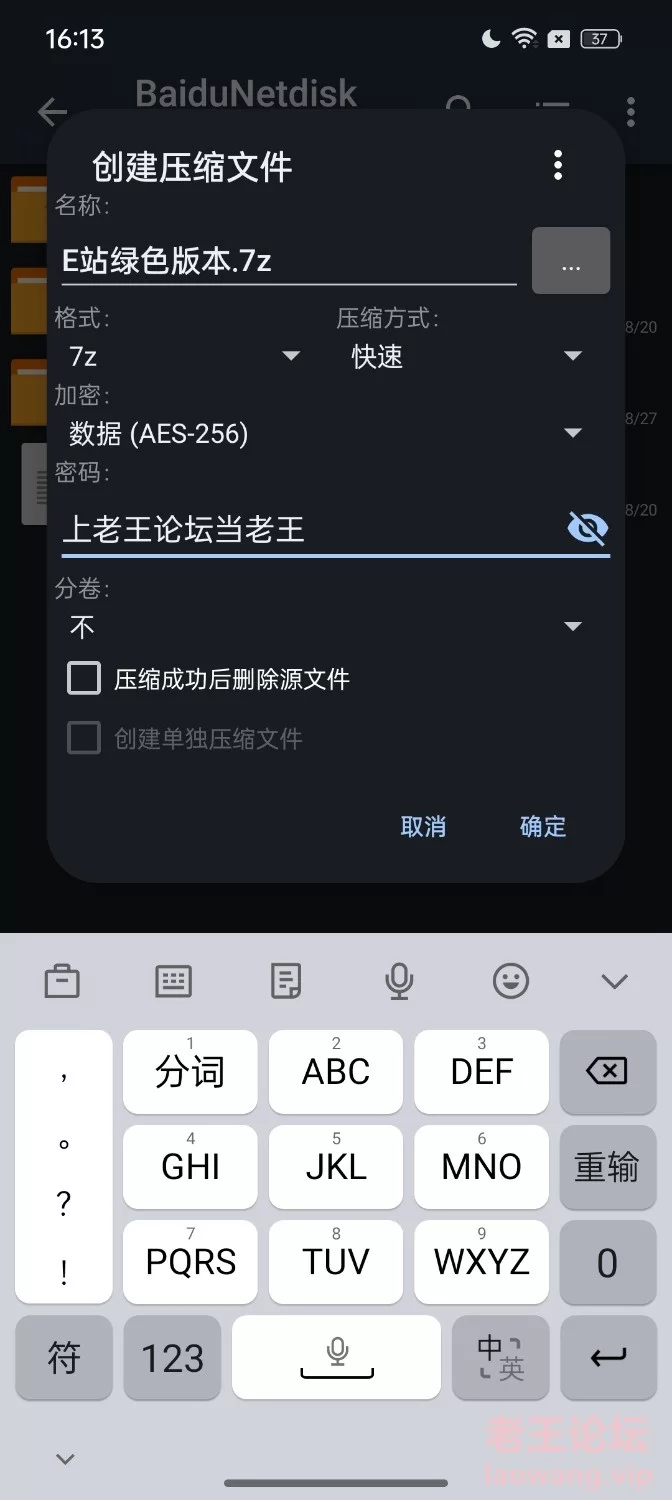Tap 取消 to cancel

[423, 826]
